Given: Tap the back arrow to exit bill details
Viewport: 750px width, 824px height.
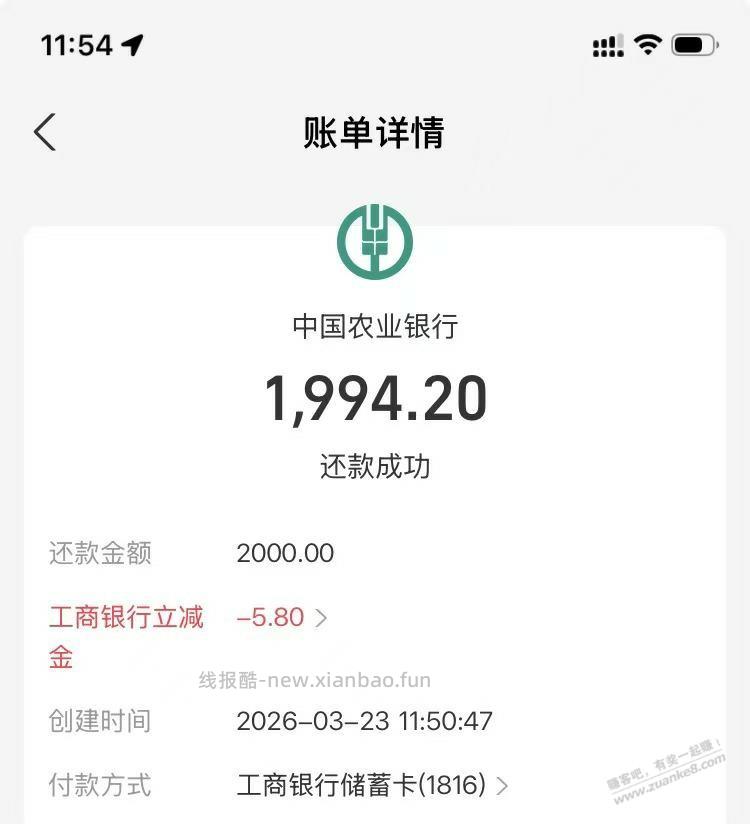Looking at the screenshot, I should pyautogui.click(x=44, y=131).
